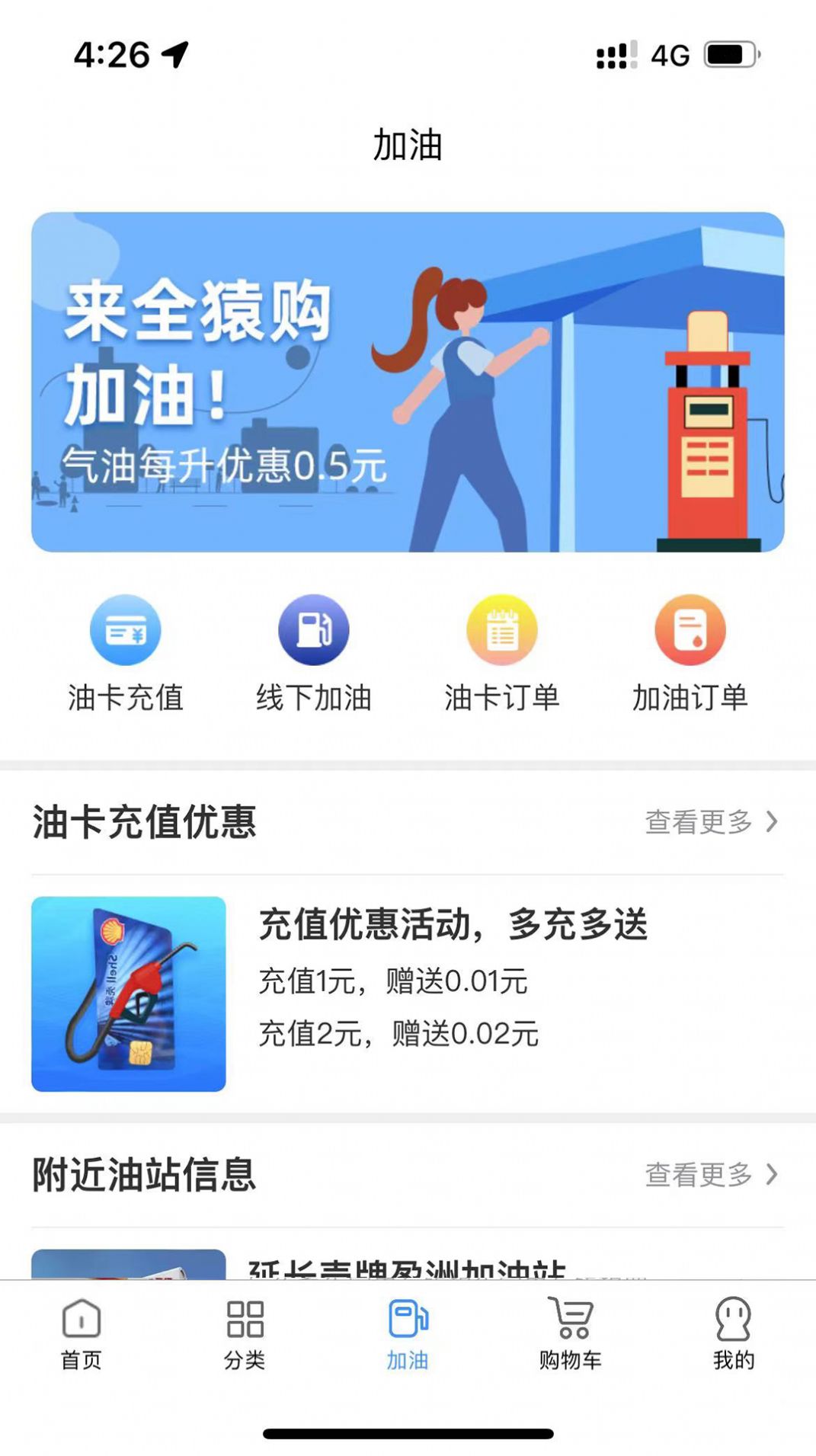Select the 加油 tab
This screenshot has height=1456, width=816.
(408, 1333)
